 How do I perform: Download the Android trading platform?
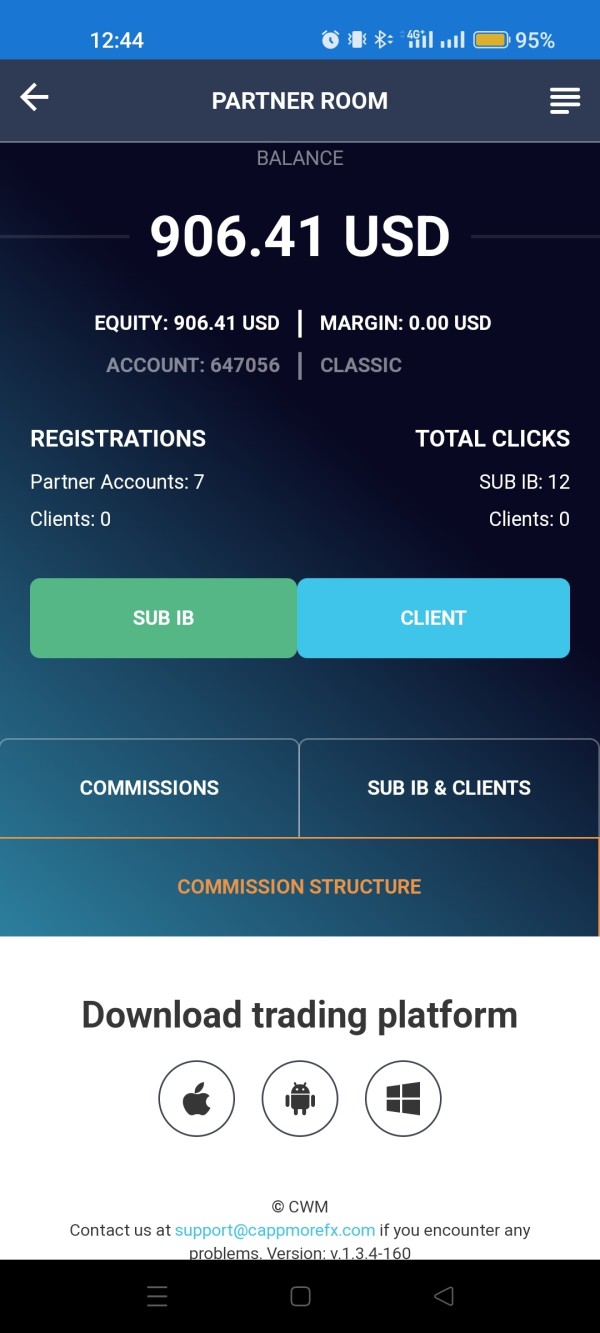tap(300, 1099)
